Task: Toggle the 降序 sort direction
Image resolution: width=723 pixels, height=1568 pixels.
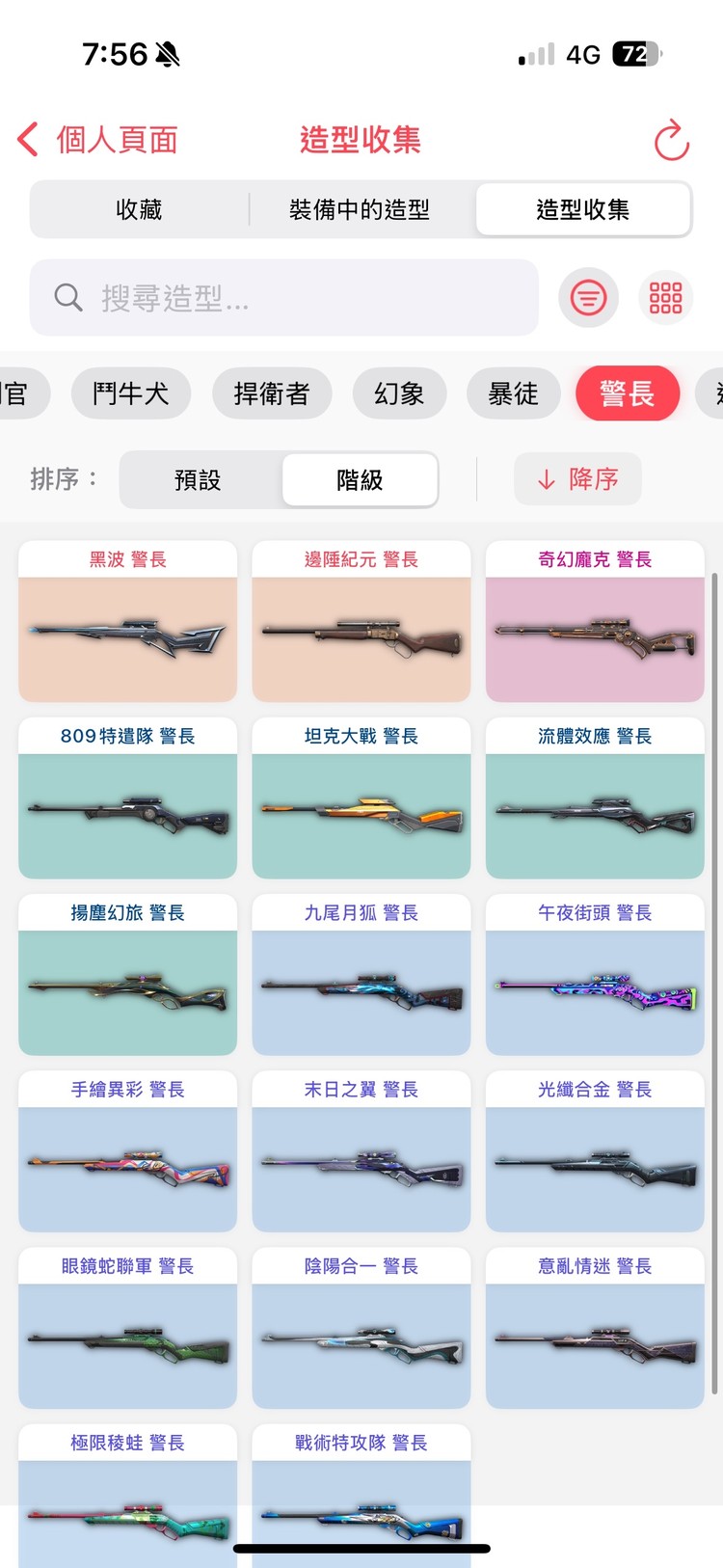Action: tap(577, 479)
